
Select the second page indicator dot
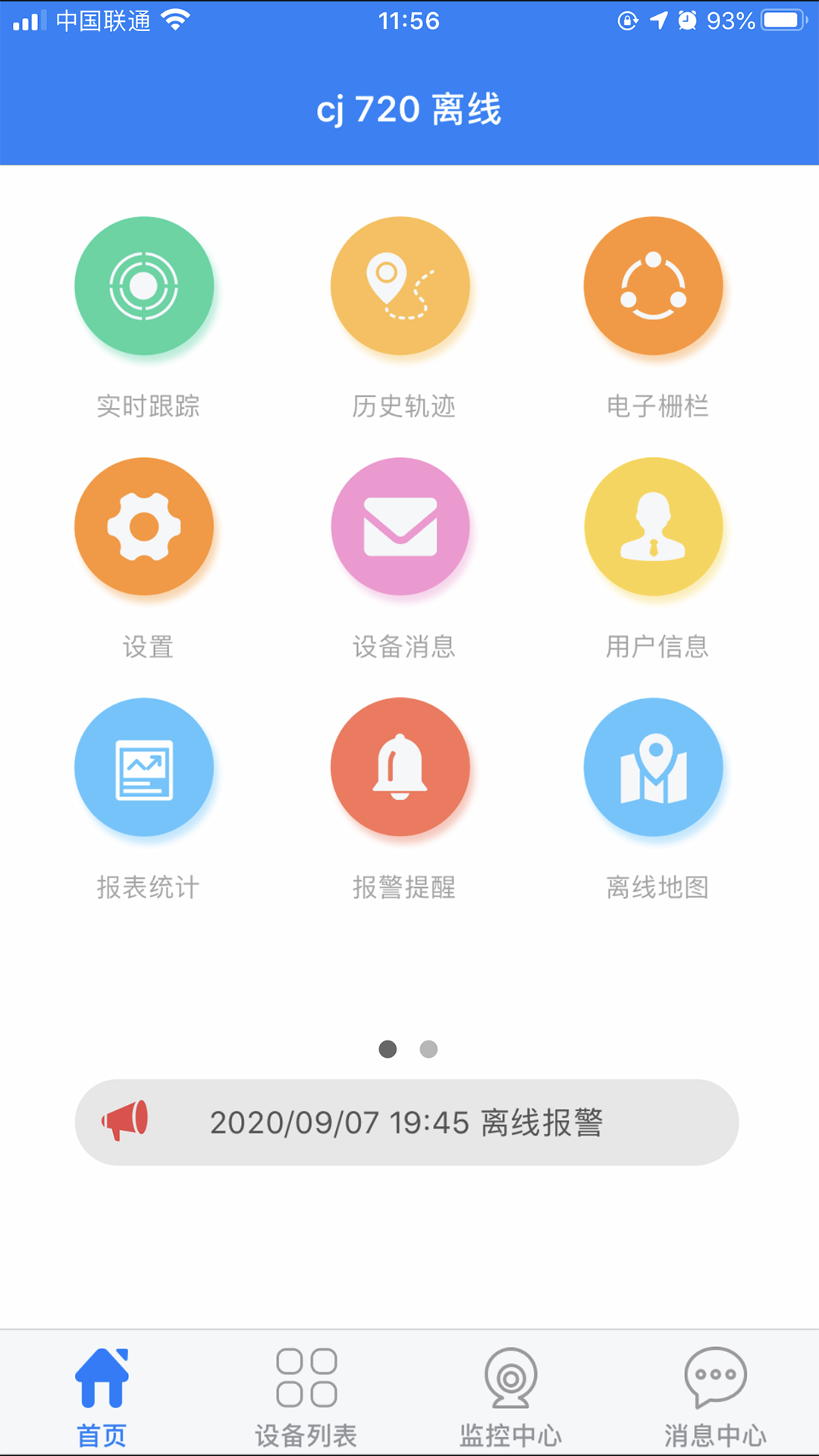coord(428,1049)
